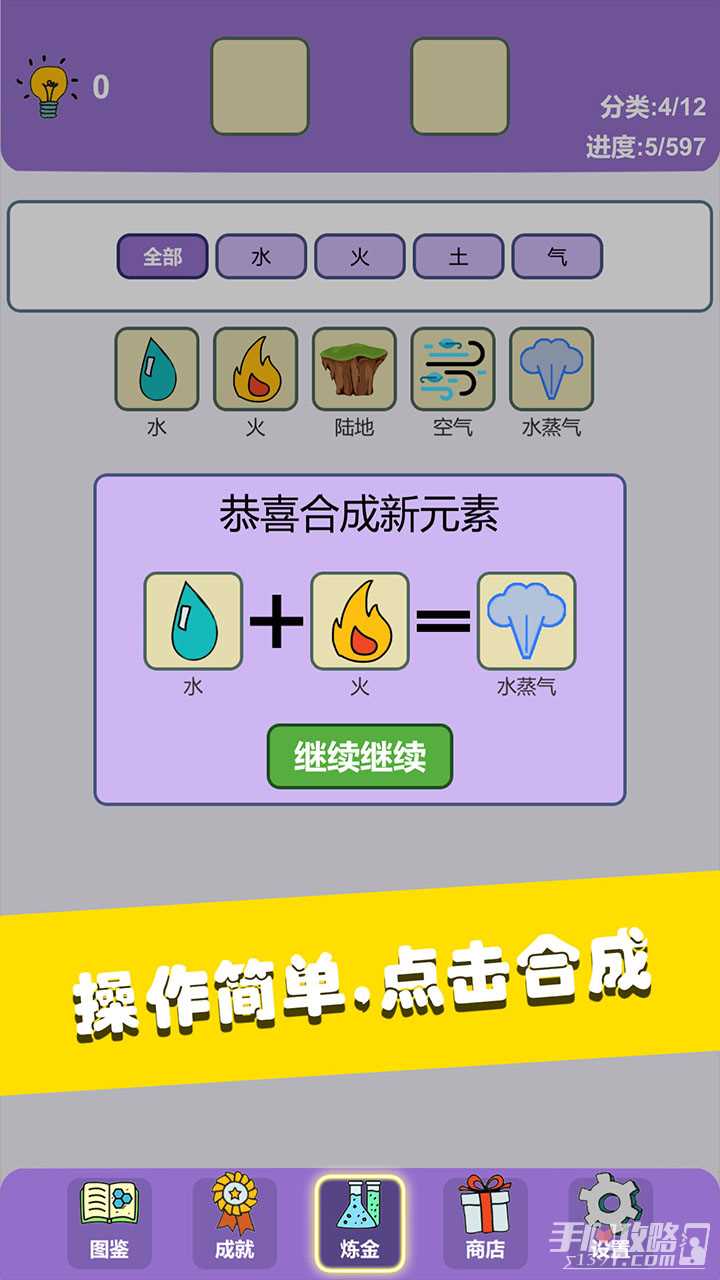Tap the 继续继续 button
720x1280 pixels.
[360, 756]
